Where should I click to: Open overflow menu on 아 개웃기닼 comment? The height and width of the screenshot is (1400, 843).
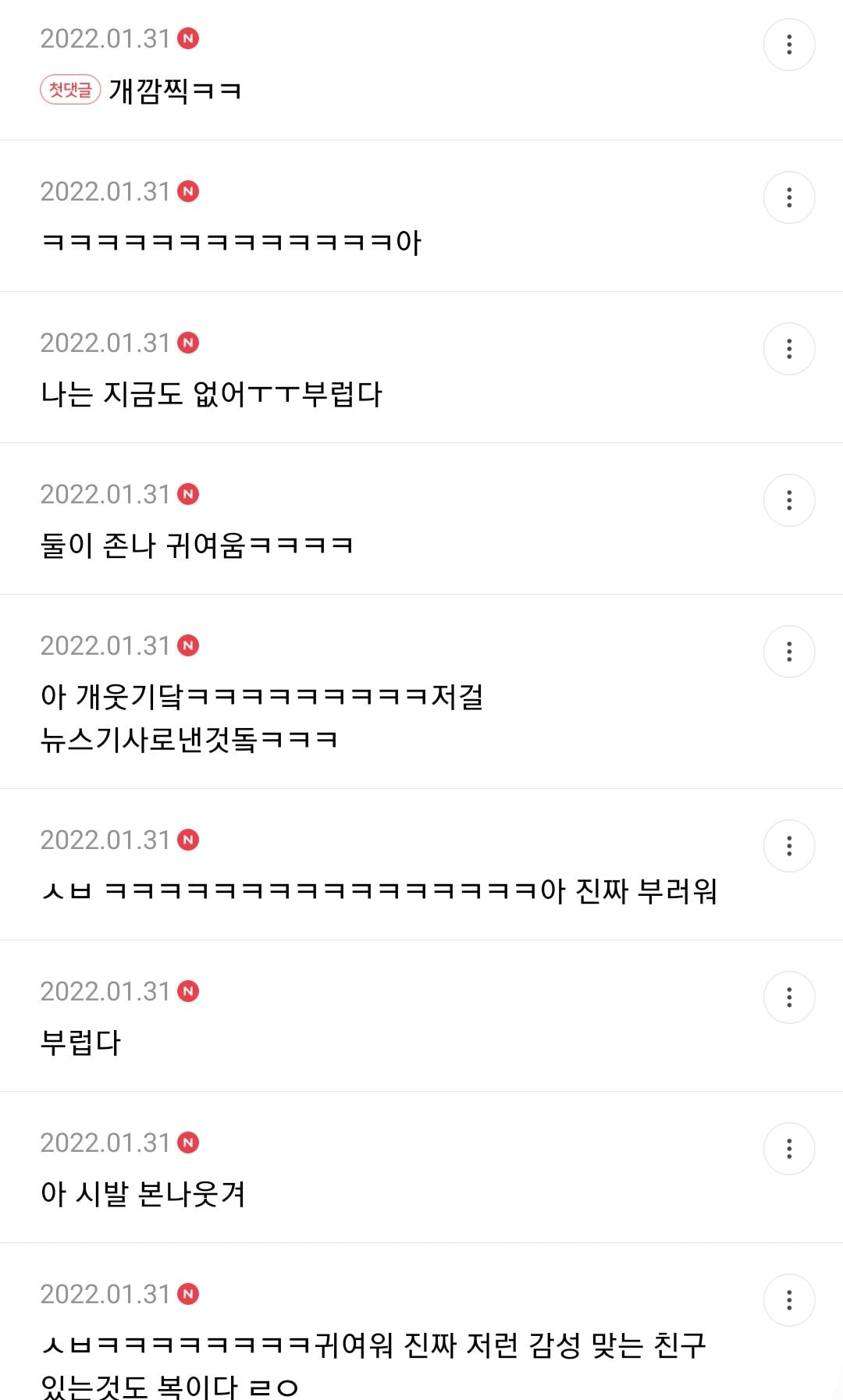pyautogui.click(x=788, y=652)
